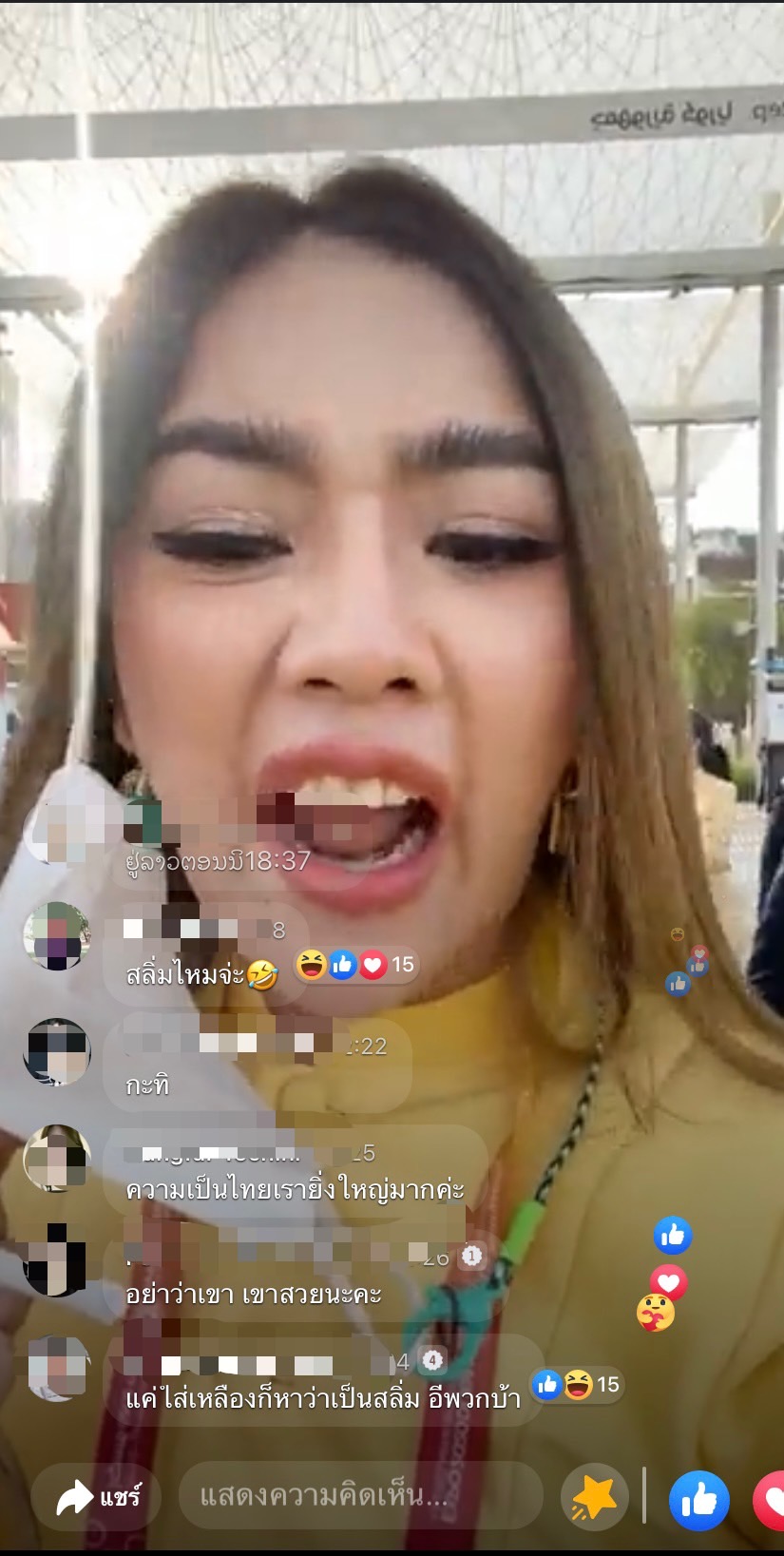
Task: Send stars with the star icon
Action: click(594, 1498)
